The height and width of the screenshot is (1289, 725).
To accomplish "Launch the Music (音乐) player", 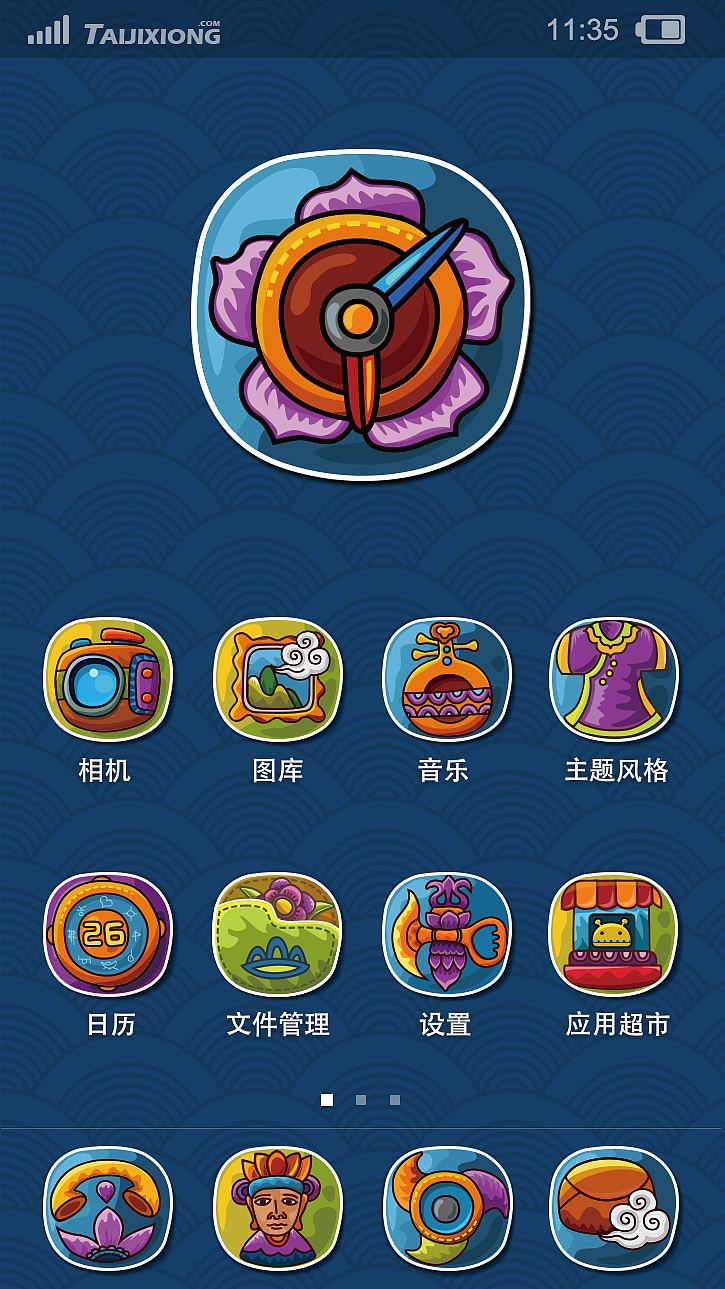I will point(447,680).
